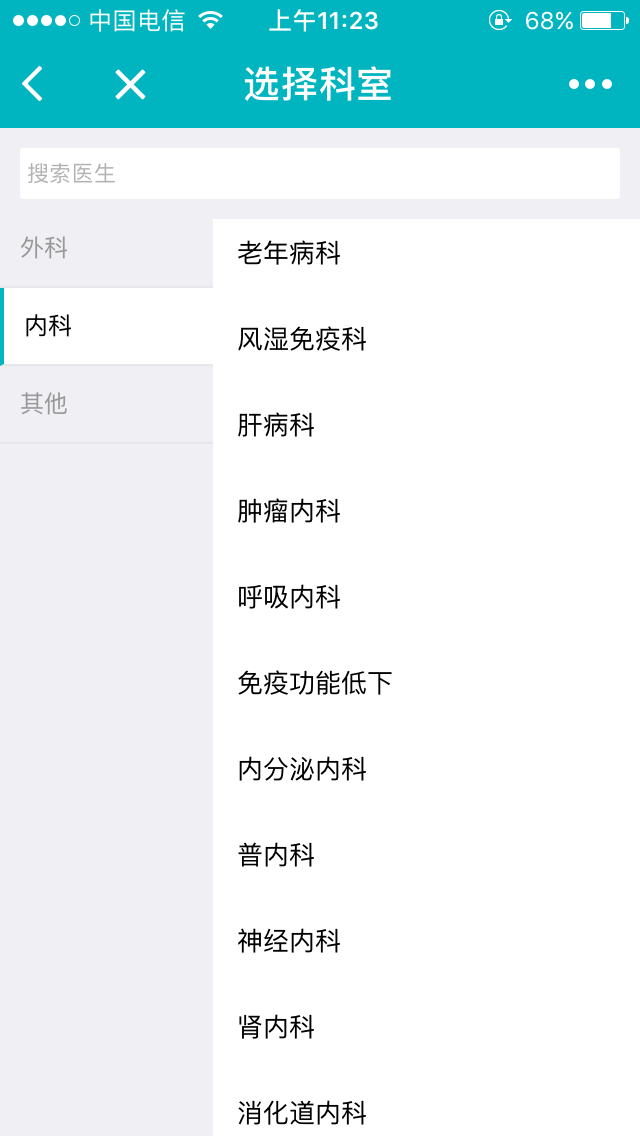Open the three-dot more options menu
The image size is (640, 1136).
click(x=590, y=85)
